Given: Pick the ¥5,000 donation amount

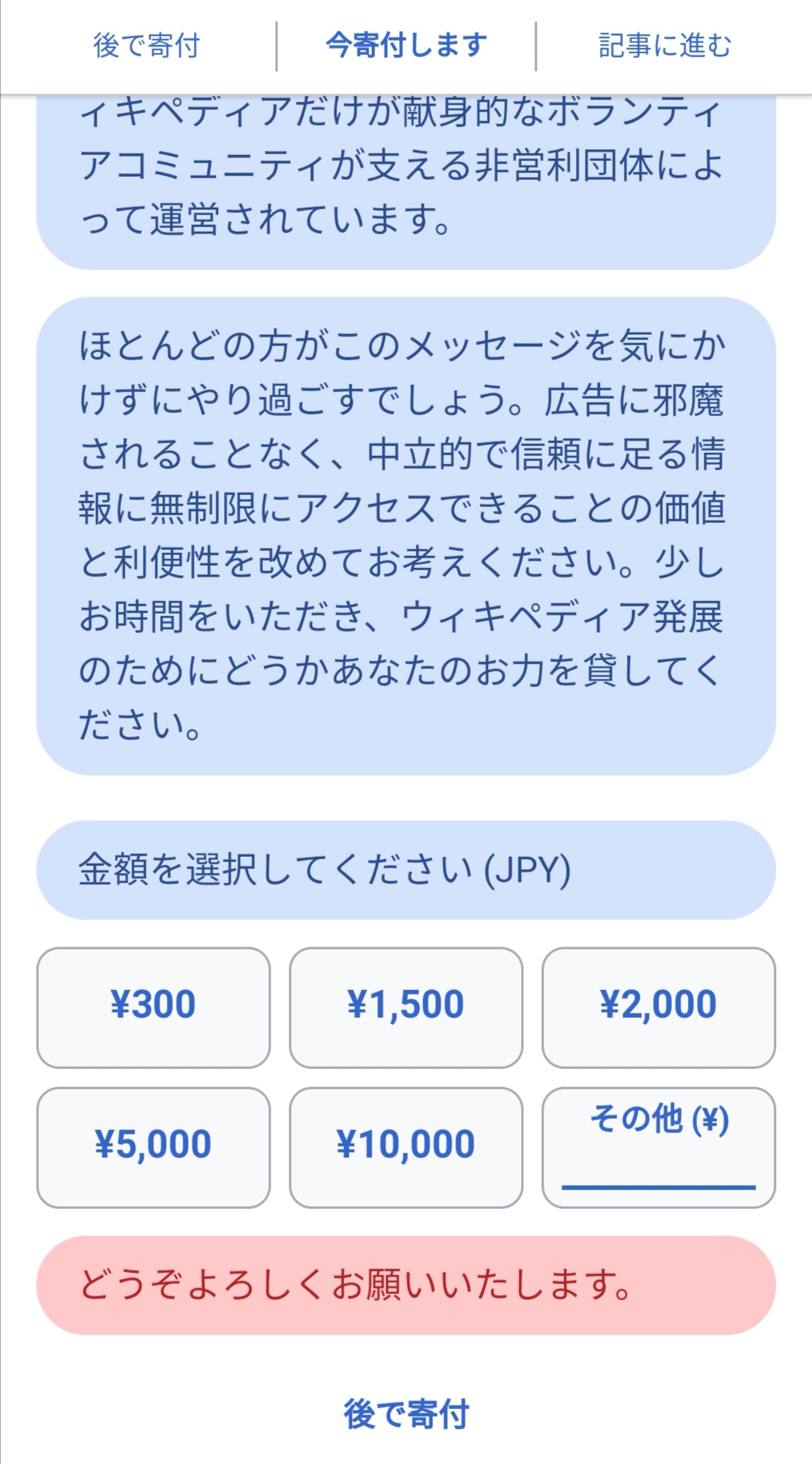Looking at the screenshot, I should coord(153,1147).
